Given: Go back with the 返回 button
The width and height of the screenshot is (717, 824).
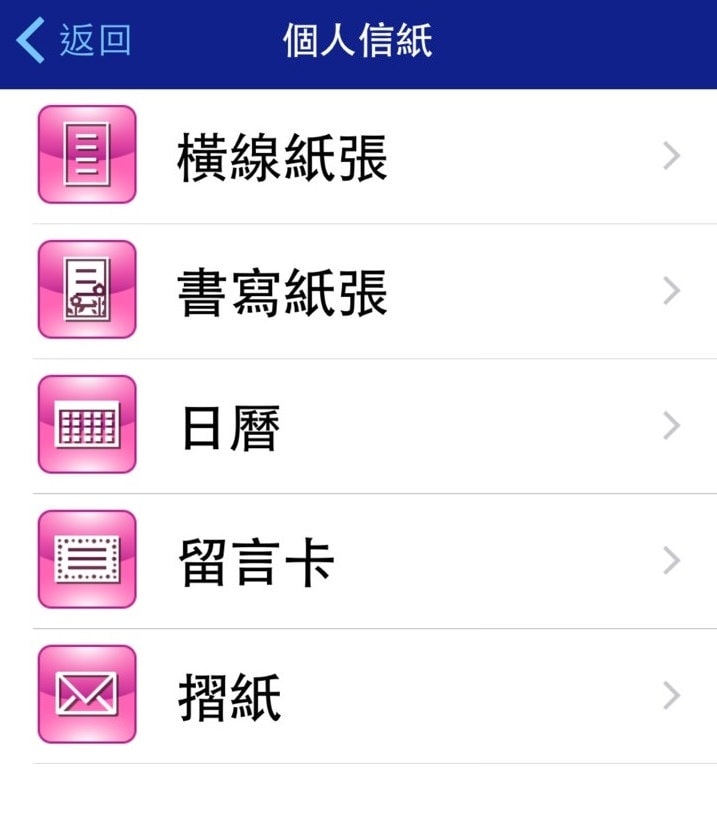Looking at the screenshot, I should pos(74,42).
